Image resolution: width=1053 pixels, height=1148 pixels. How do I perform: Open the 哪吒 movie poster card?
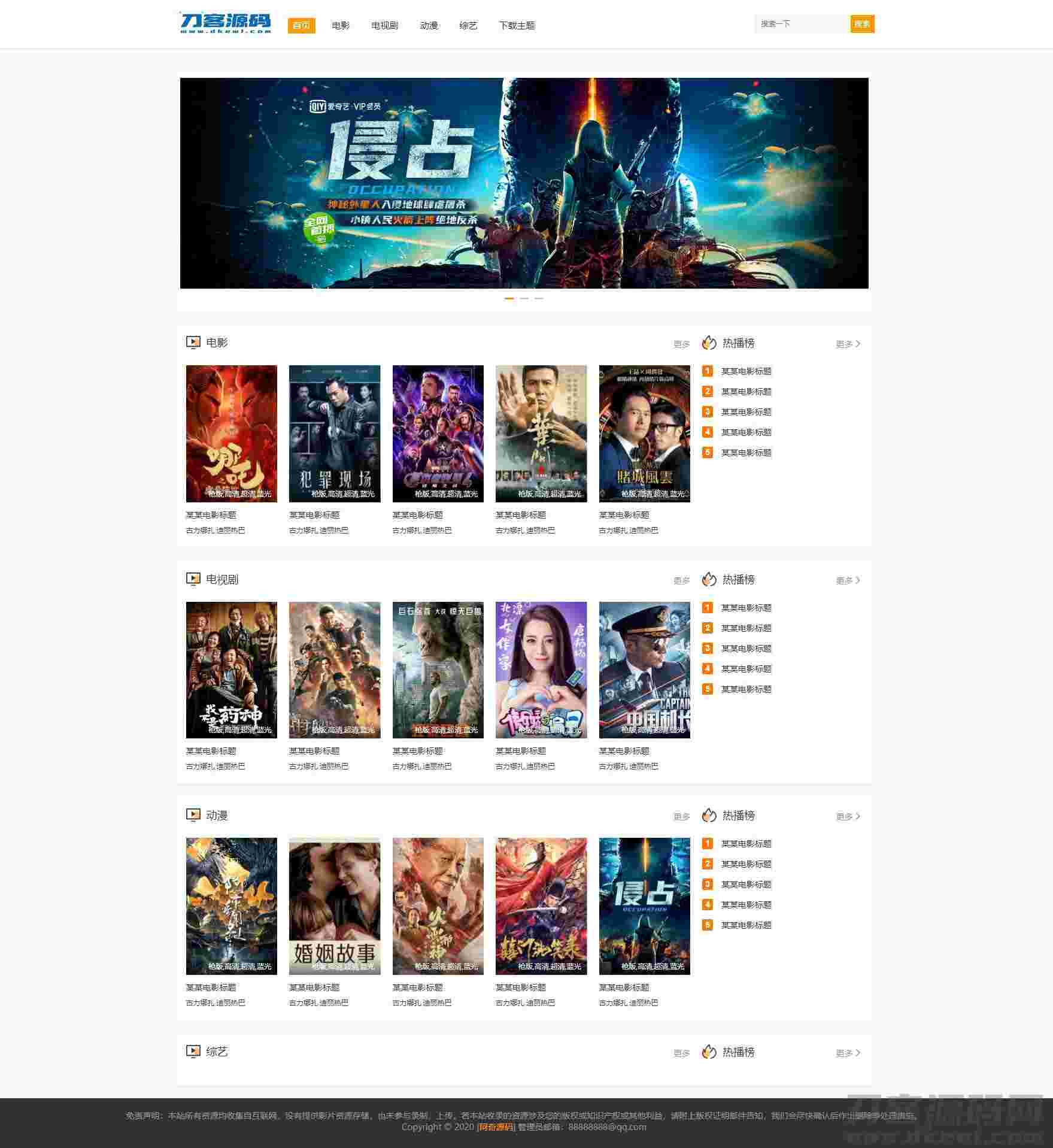pos(231,434)
